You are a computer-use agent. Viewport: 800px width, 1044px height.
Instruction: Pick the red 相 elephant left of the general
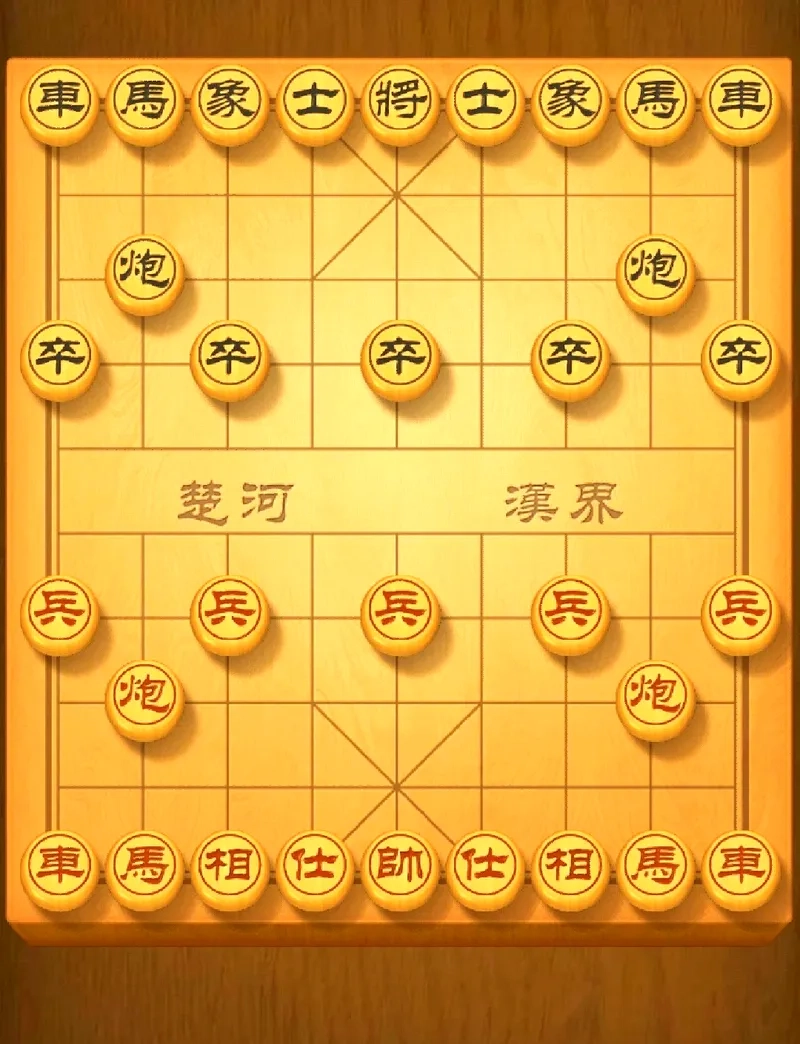tap(229, 867)
